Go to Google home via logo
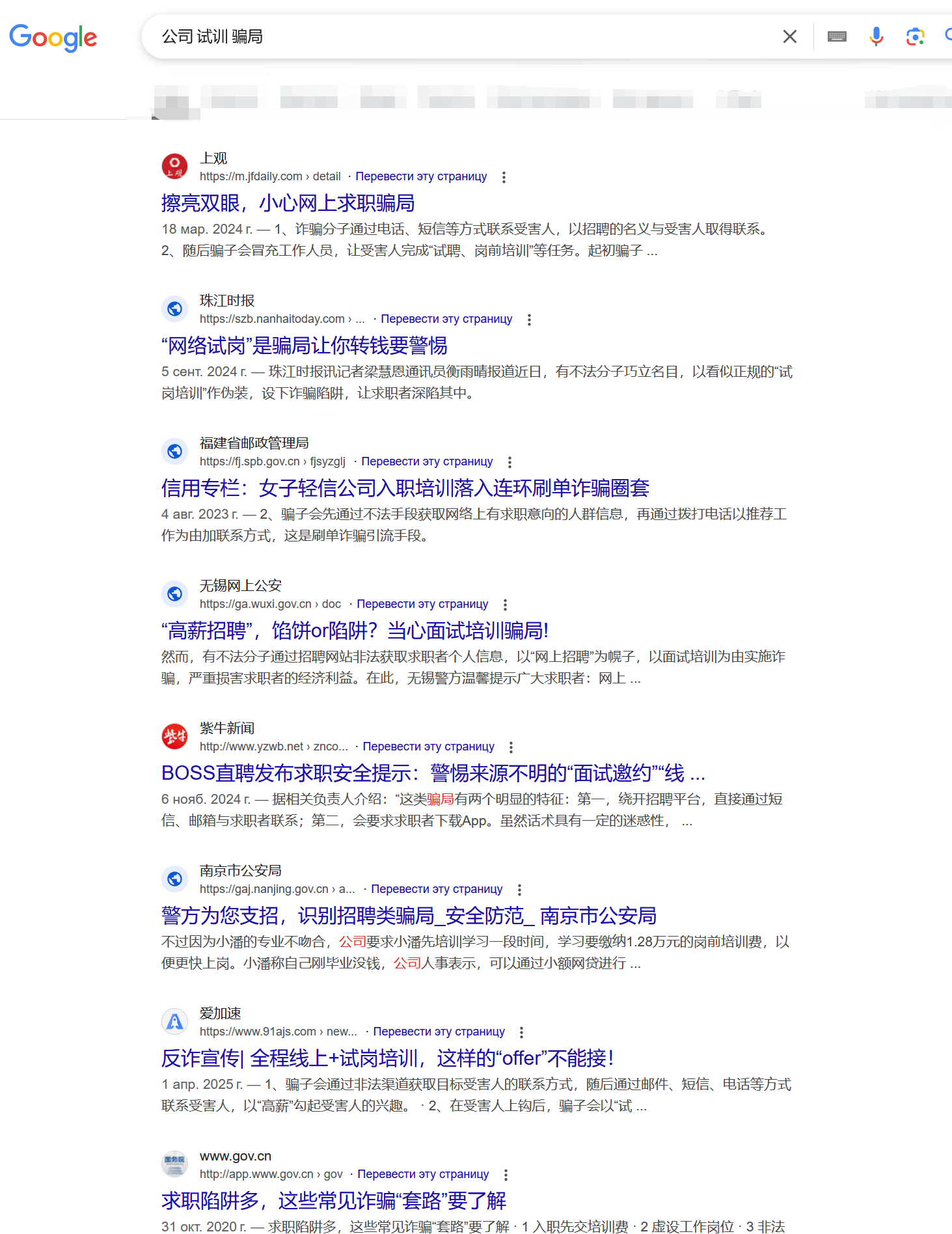The width and height of the screenshot is (952, 1234). [x=53, y=38]
